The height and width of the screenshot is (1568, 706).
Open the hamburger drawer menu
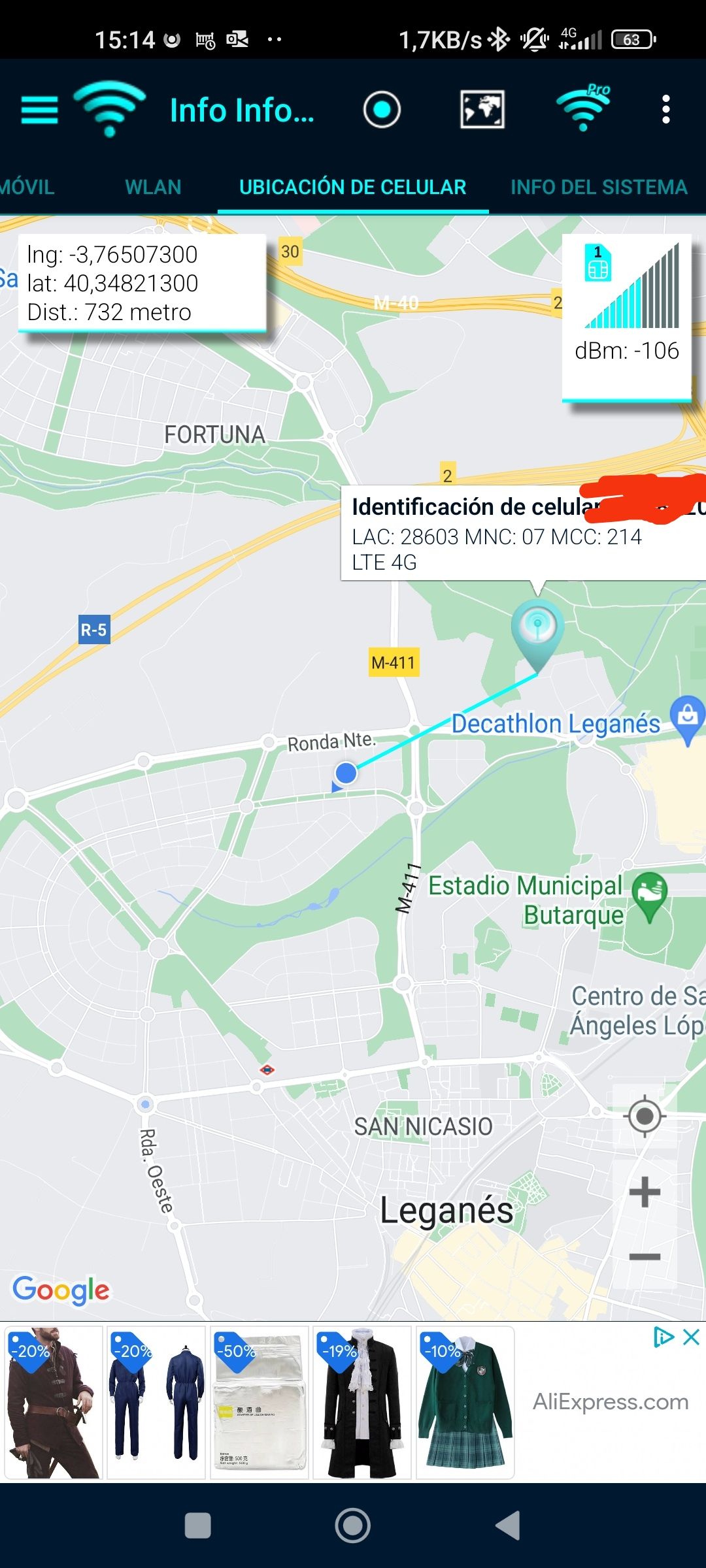[x=39, y=110]
